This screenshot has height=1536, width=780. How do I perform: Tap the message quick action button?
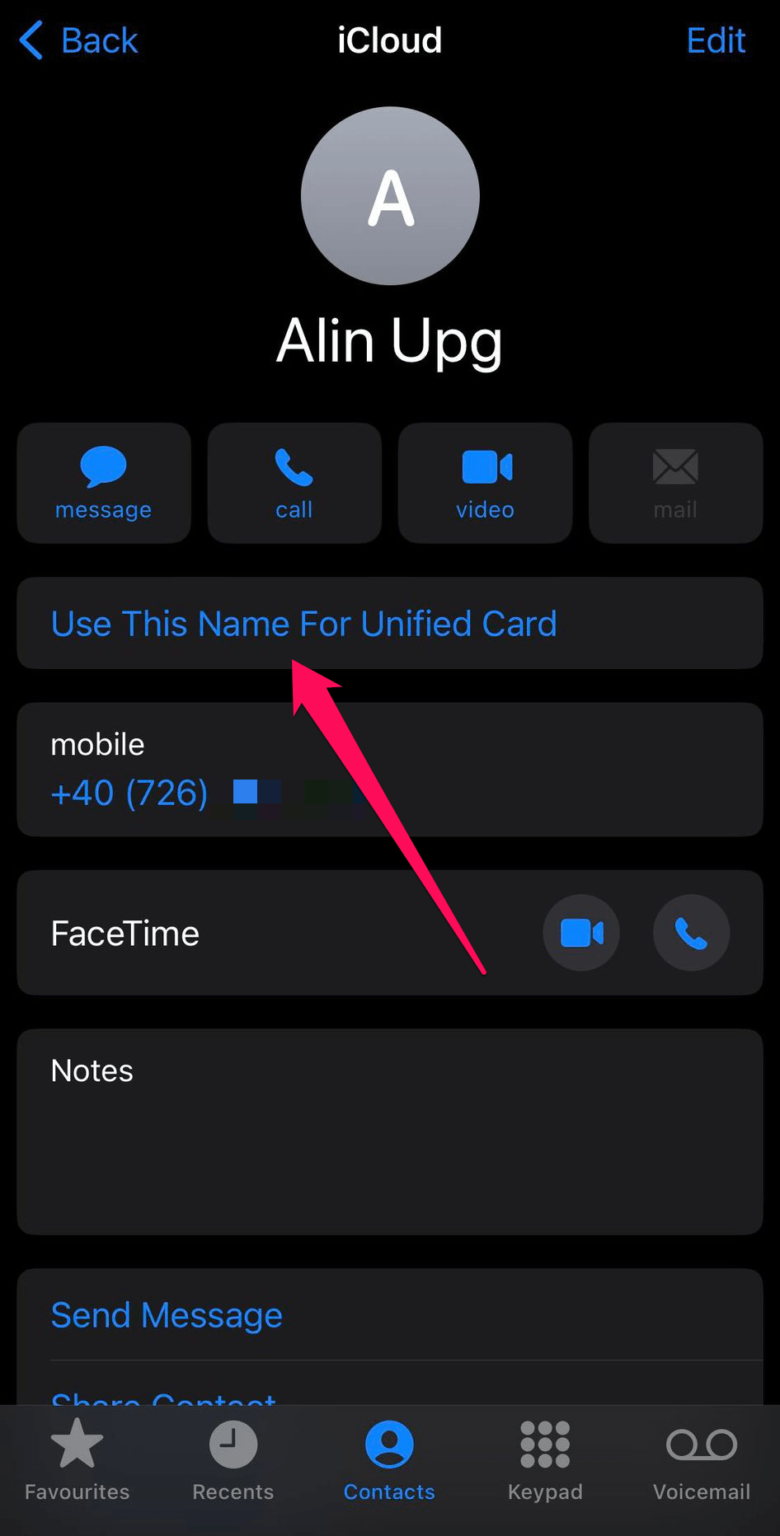click(x=103, y=483)
